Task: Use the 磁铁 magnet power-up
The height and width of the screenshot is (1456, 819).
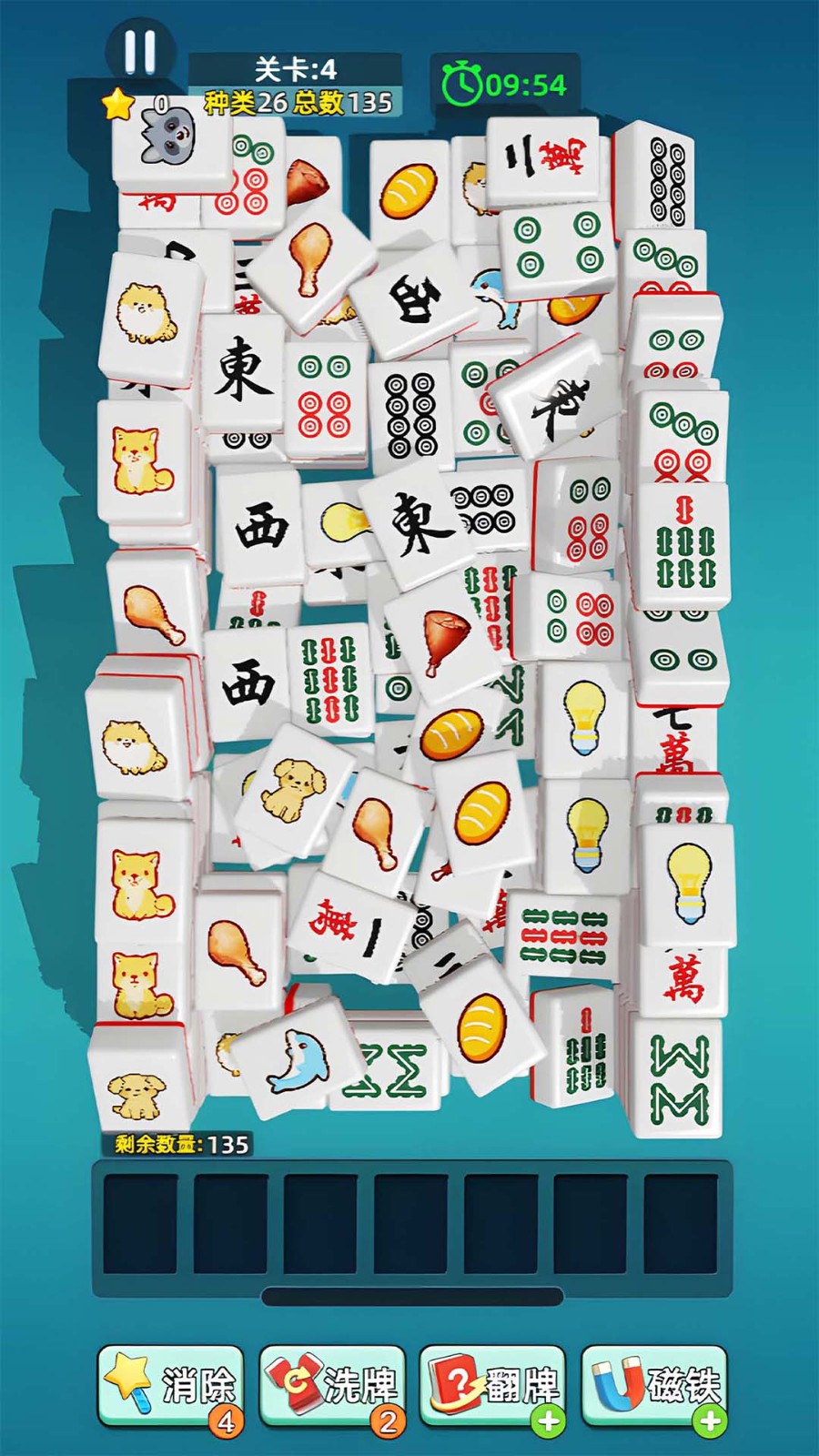Action: (x=654, y=1385)
